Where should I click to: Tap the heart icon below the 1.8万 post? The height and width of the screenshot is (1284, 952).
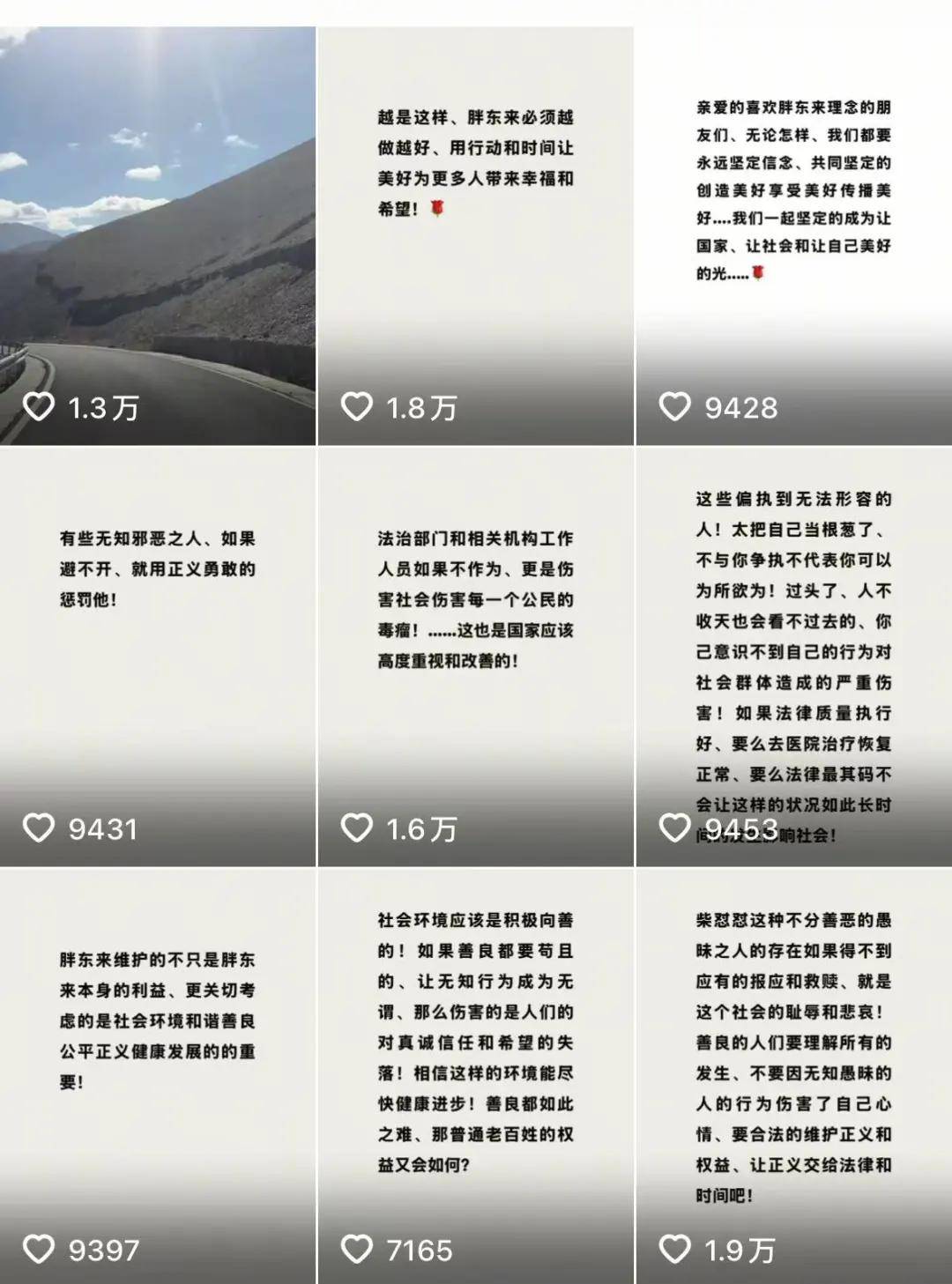click(356, 408)
